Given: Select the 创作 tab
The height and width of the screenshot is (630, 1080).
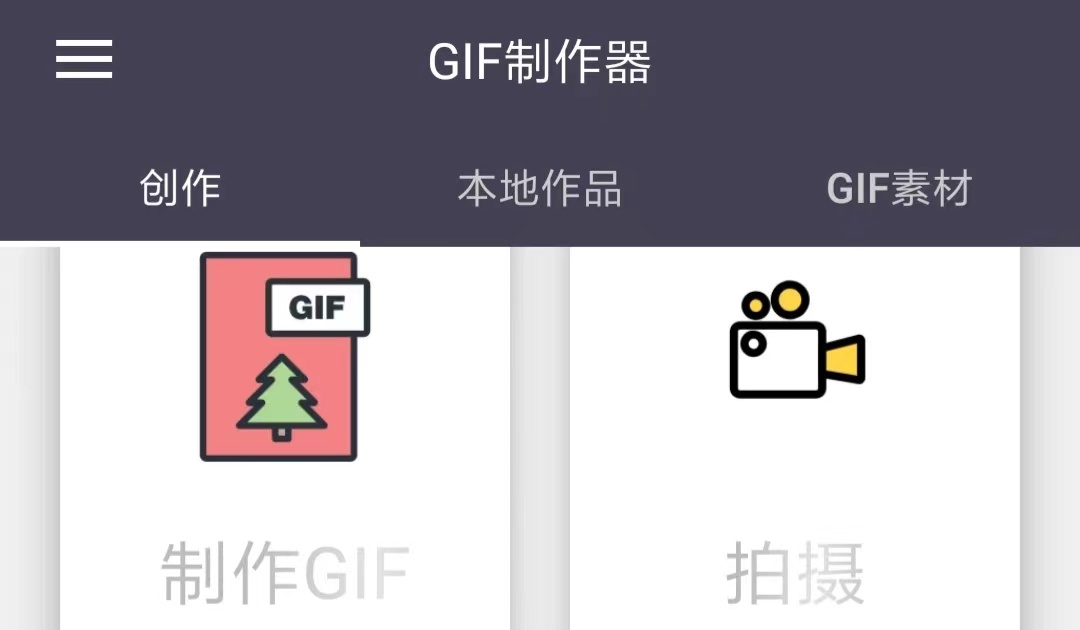Looking at the screenshot, I should click(180, 188).
